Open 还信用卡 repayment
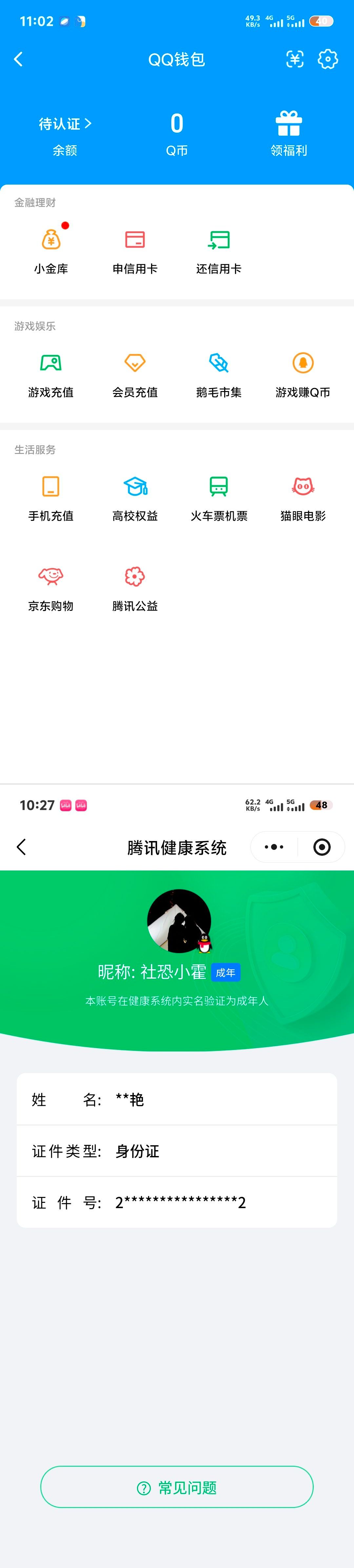 (219, 250)
